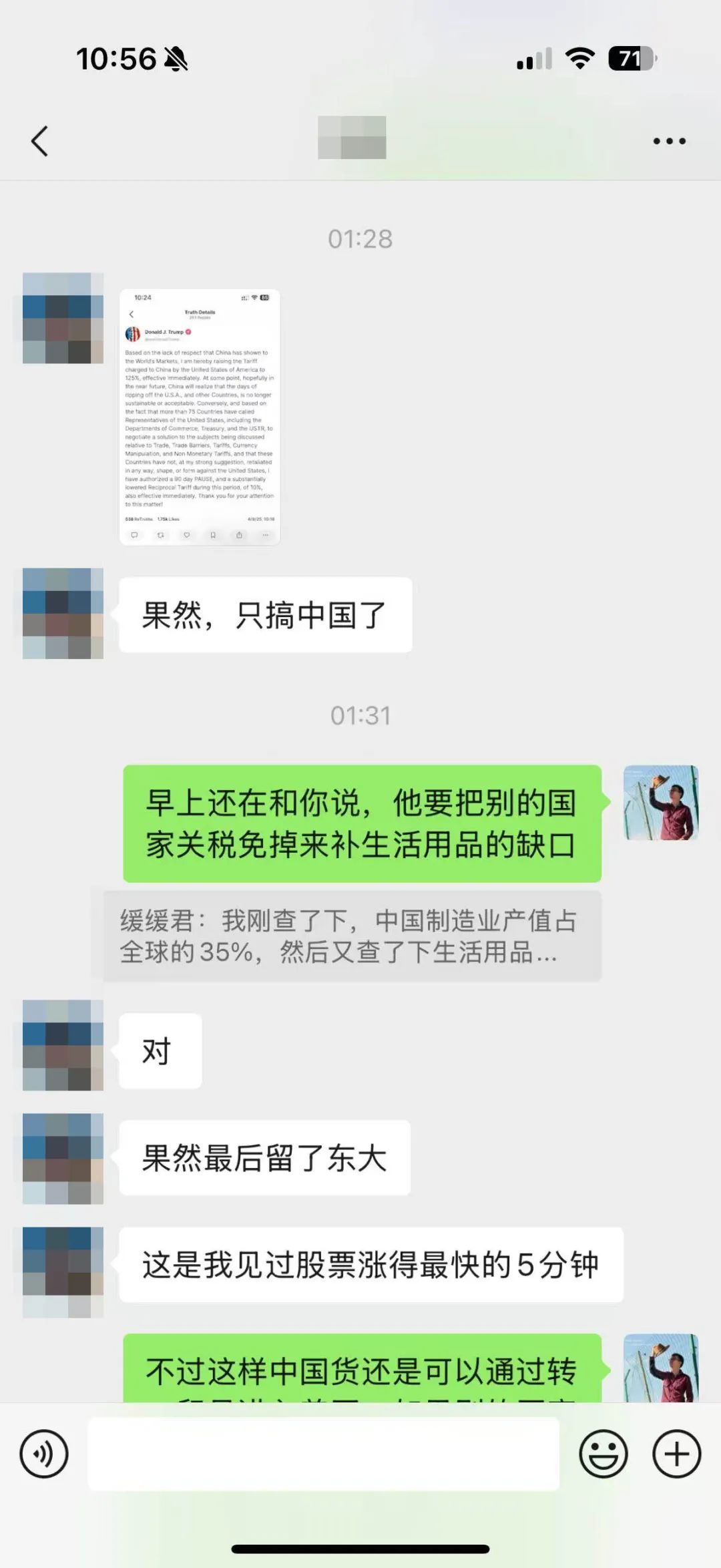Screen dimensions: 721x1568
Task: Tap own avatar beside the 早上还在和你说 message
Action: click(x=661, y=803)
